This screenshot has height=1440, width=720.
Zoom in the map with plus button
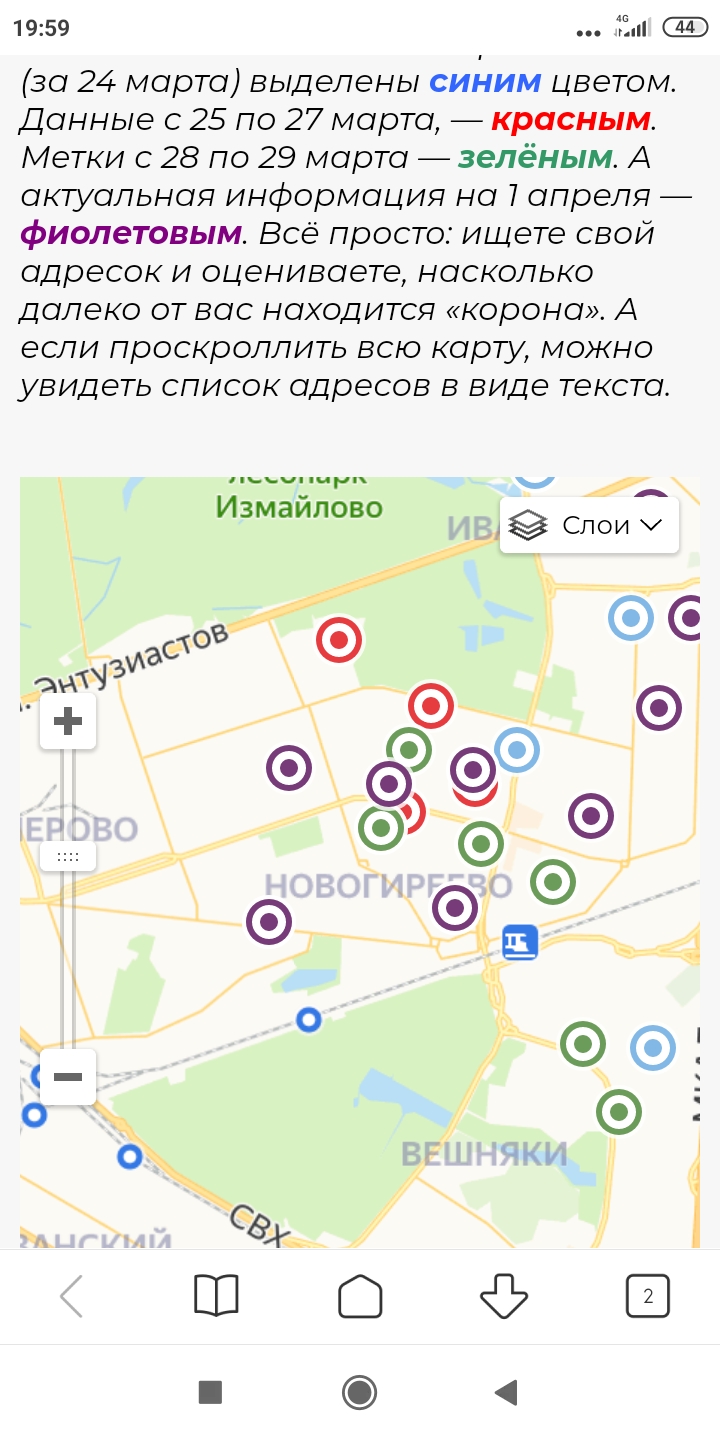pyautogui.click(x=68, y=721)
